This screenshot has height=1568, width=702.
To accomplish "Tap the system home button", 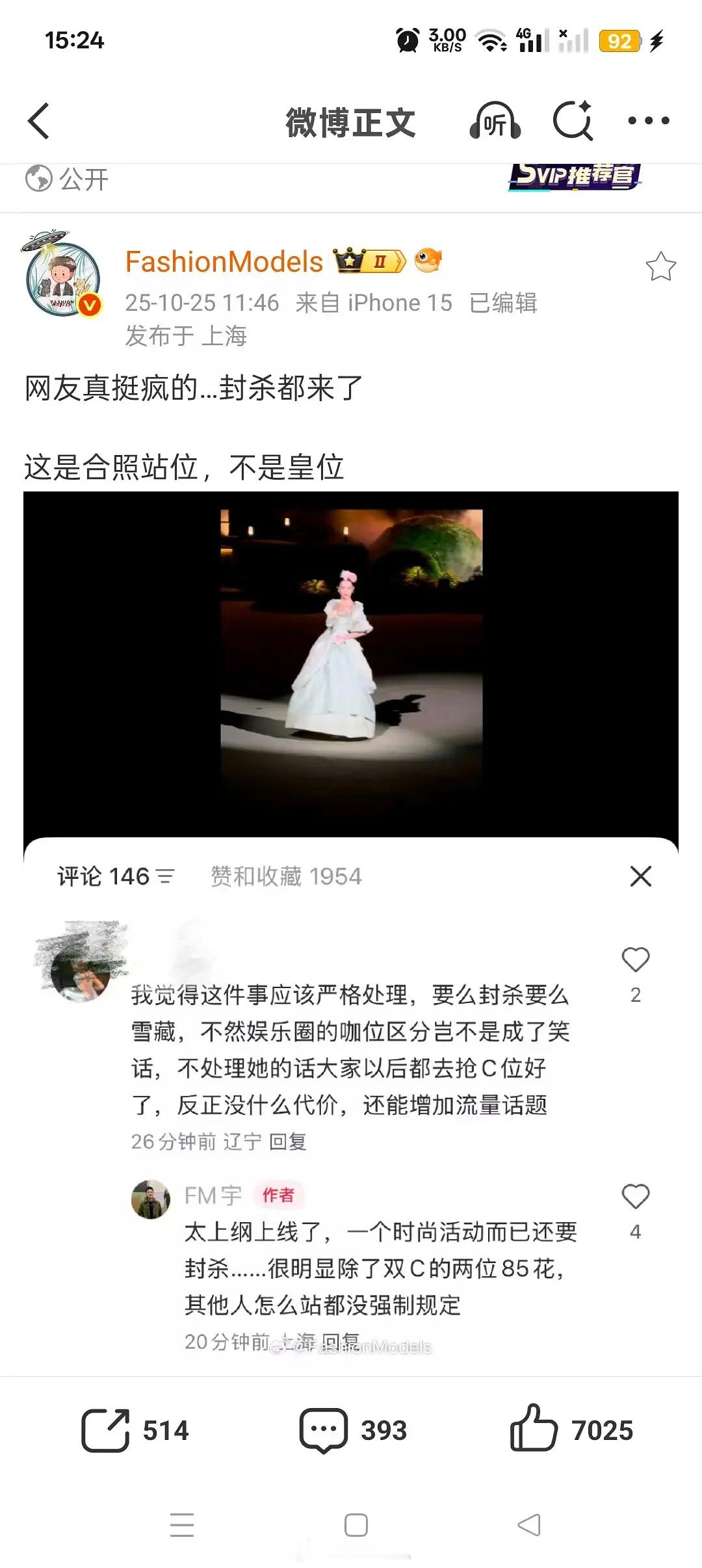I will click(x=356, y=1524).
